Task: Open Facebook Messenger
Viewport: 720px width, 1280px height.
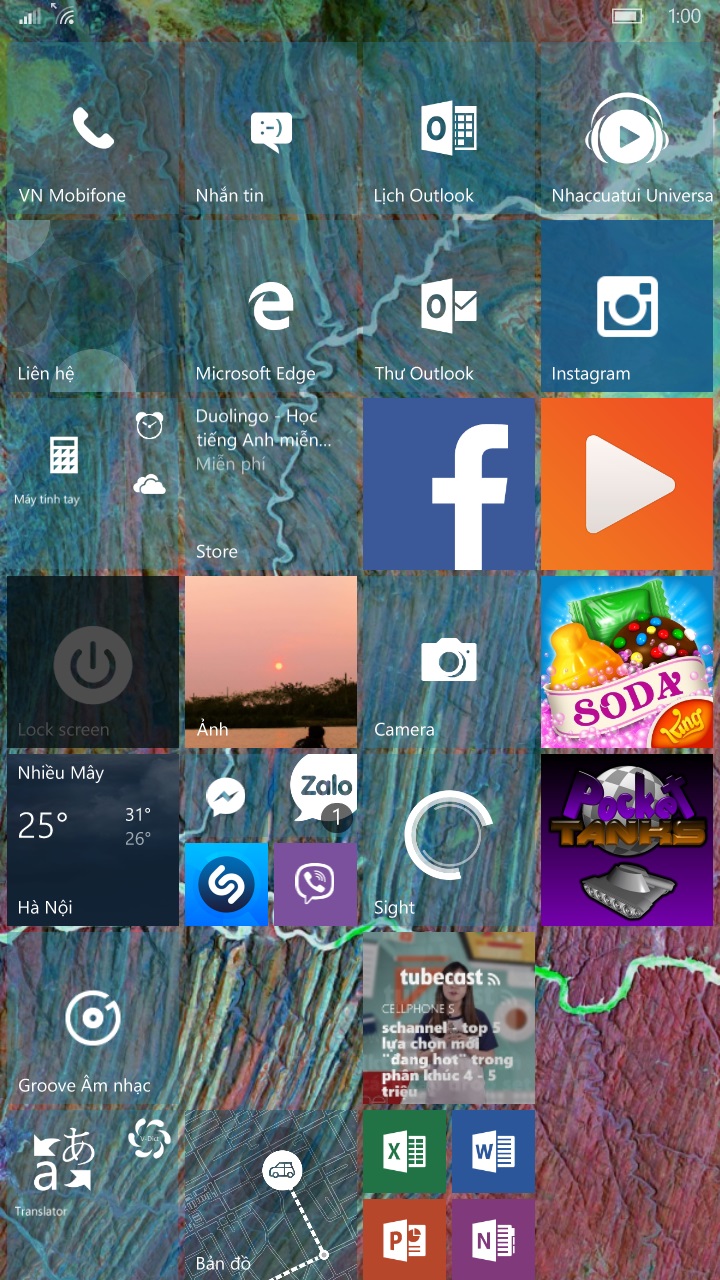Action: 227,795
